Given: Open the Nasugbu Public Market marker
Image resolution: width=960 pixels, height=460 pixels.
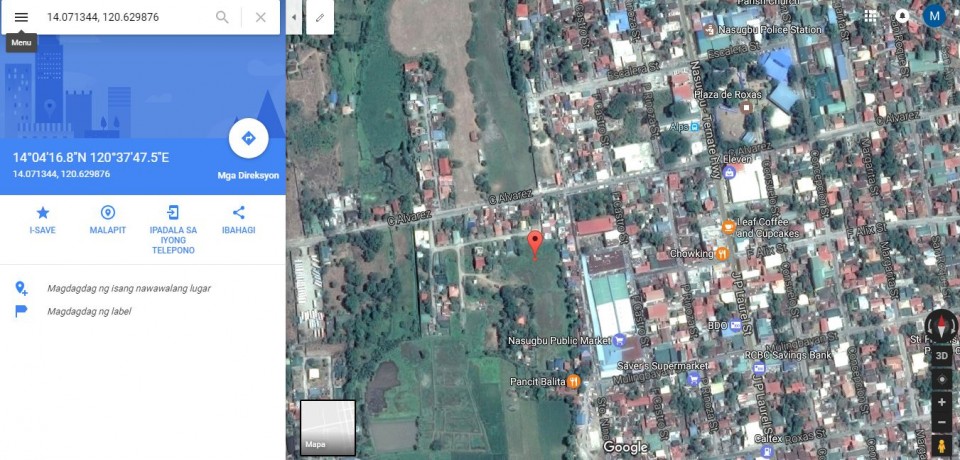Looking at the screenshot, I should [x=619, y=341].
